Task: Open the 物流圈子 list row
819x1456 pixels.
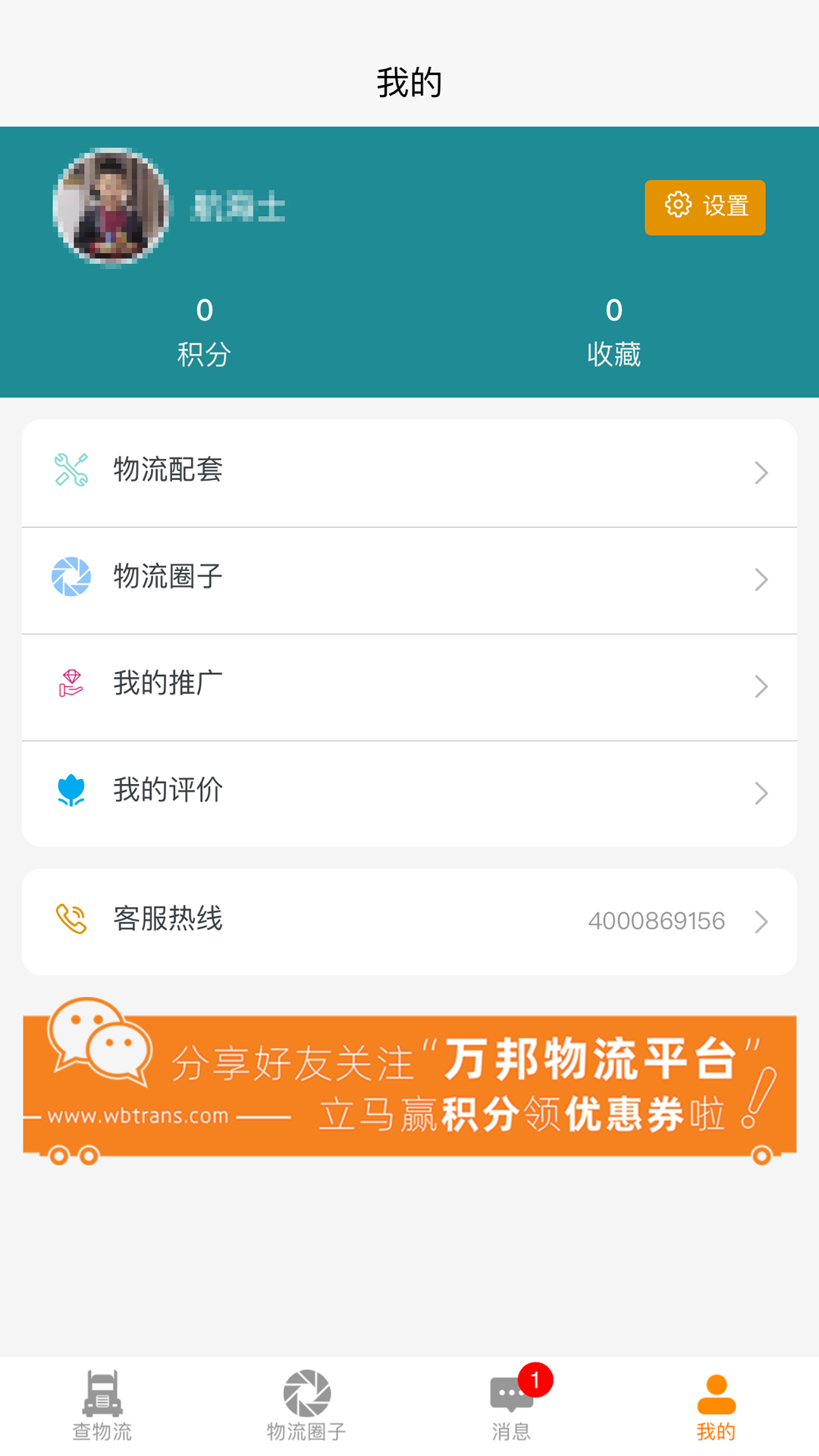Action: [x=409, y=579]
